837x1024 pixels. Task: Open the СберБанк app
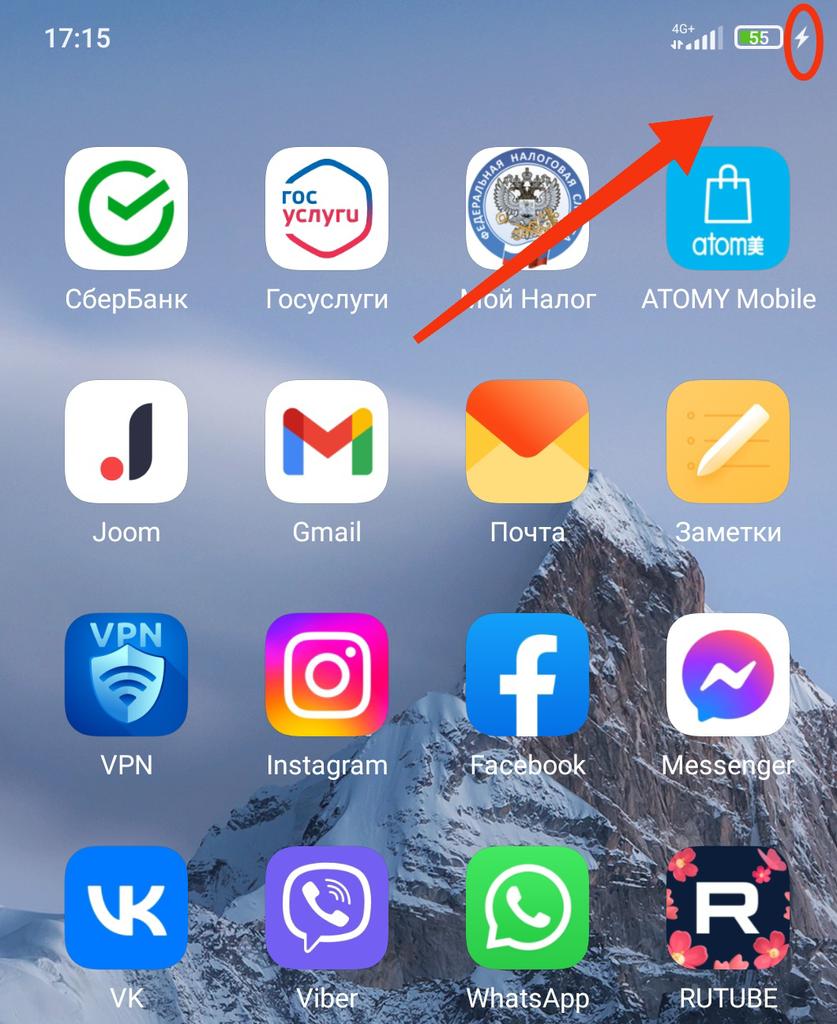tap(126, 209)
